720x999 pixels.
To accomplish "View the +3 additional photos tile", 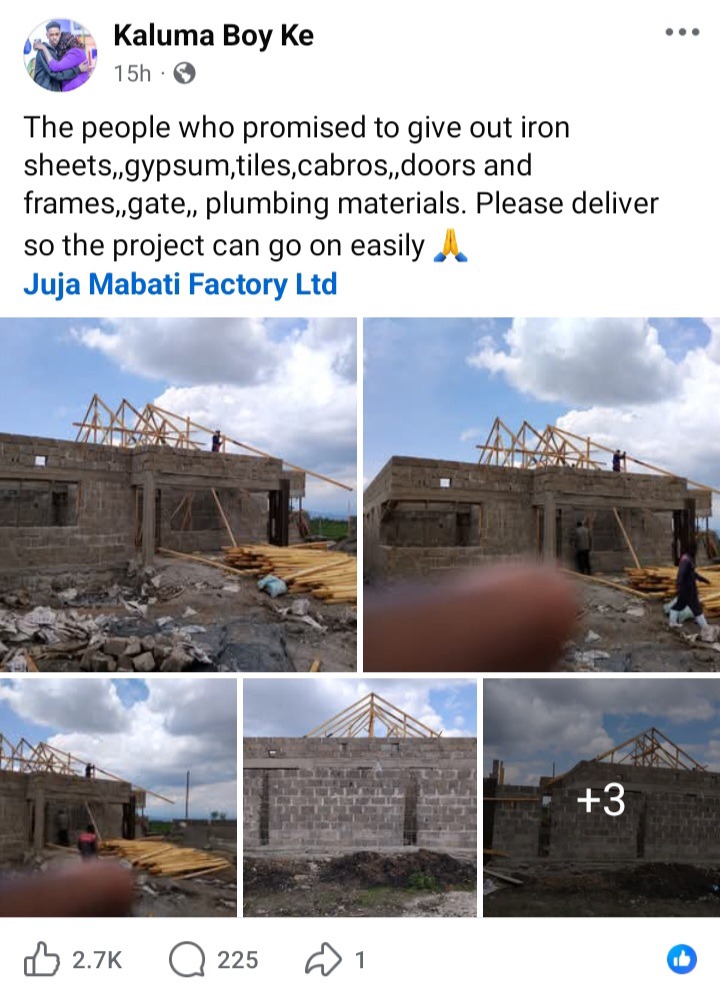I will (x=601, y=797).
